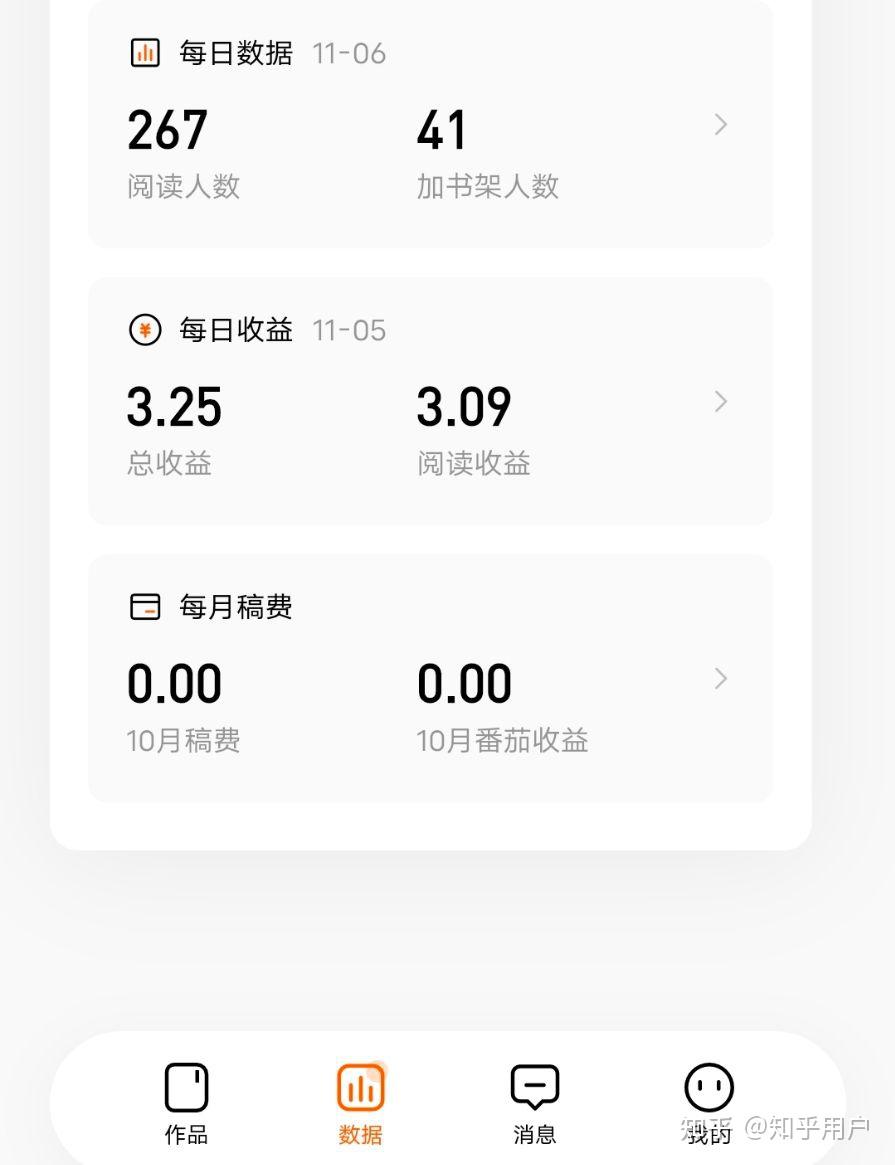
Task: Open the 每日收益 daily earnings card
Action: [430, 401]
